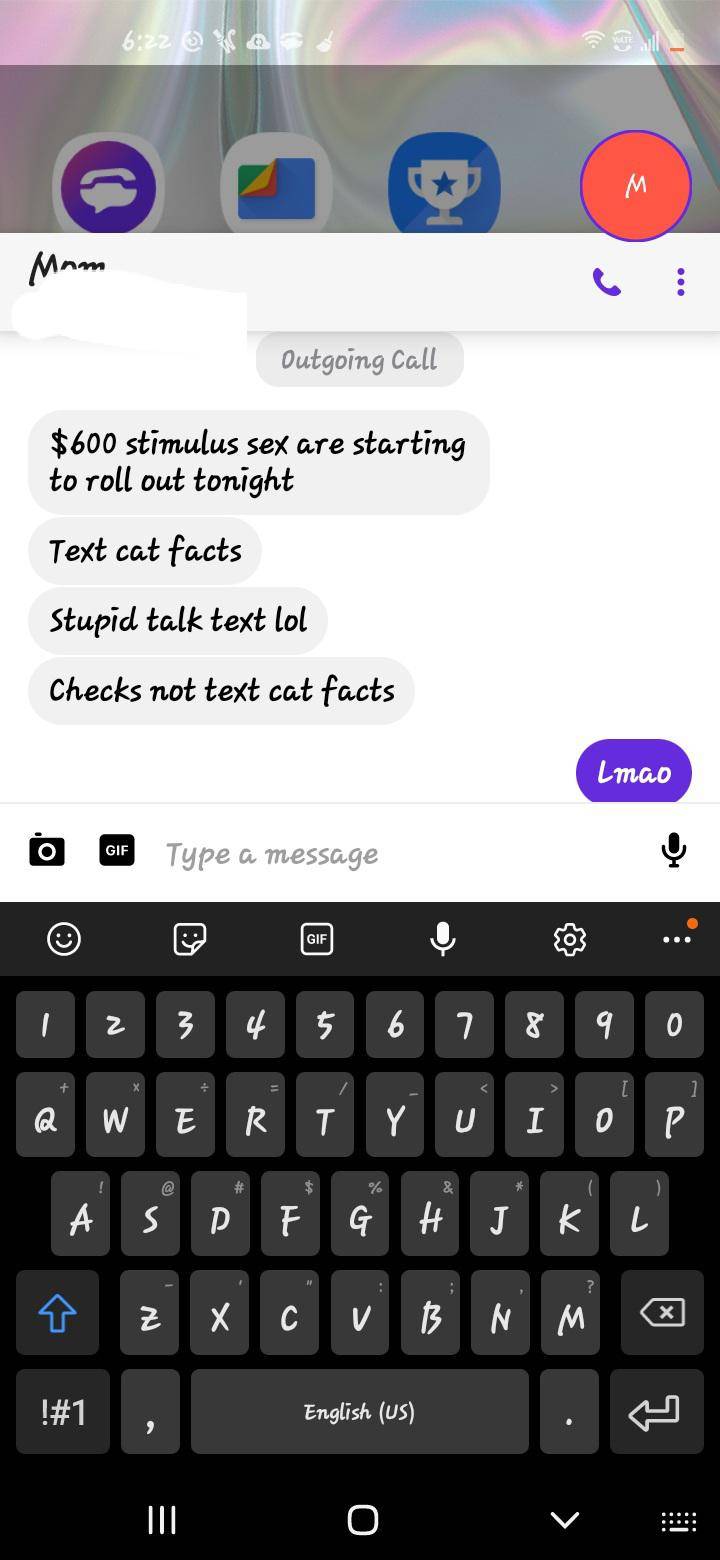This screenshot has width=720, height=1560.
Task: Open keyboard settings with the gear icon
Action: click(570, 939)
